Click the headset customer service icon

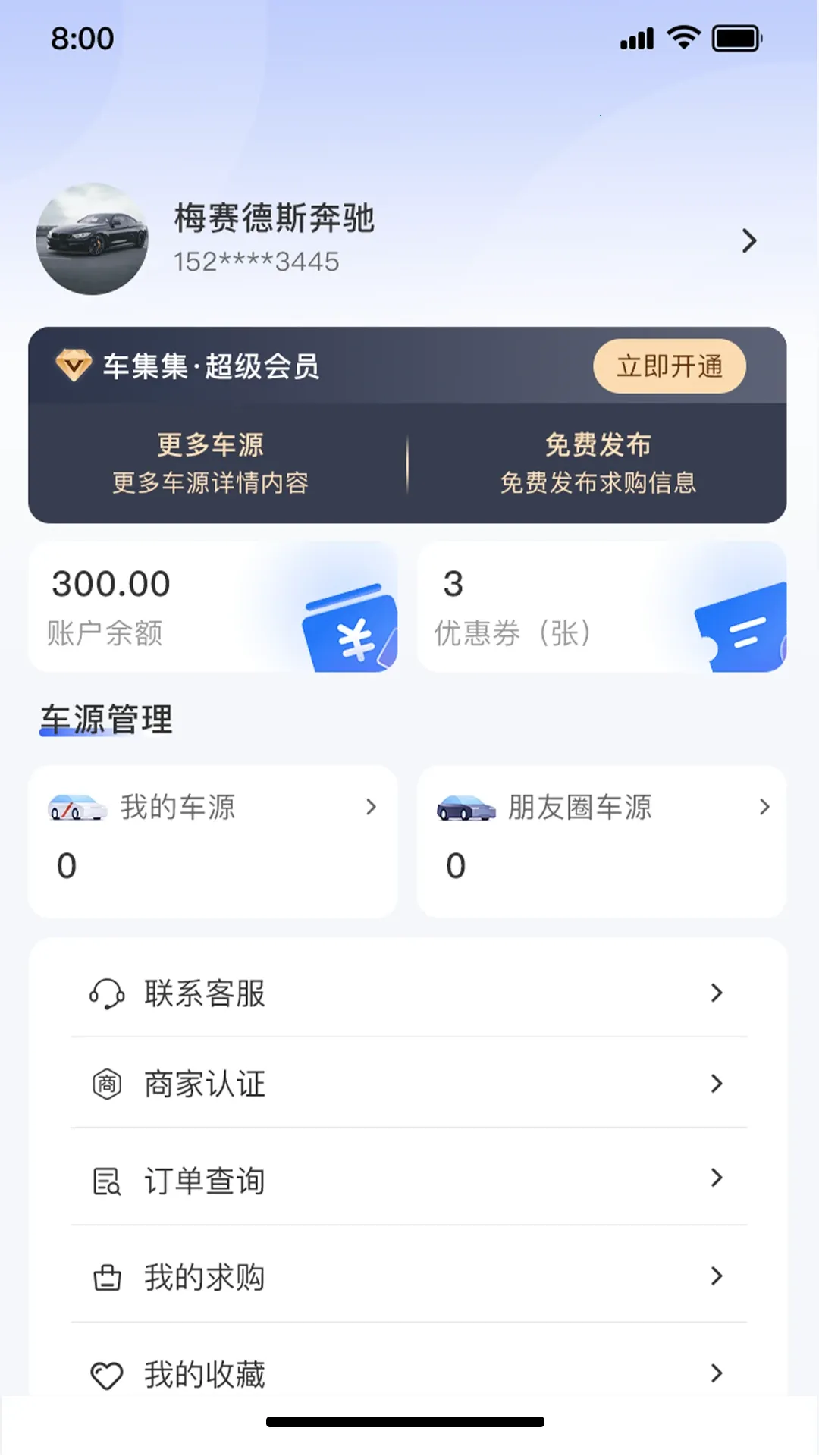(108, 992)
